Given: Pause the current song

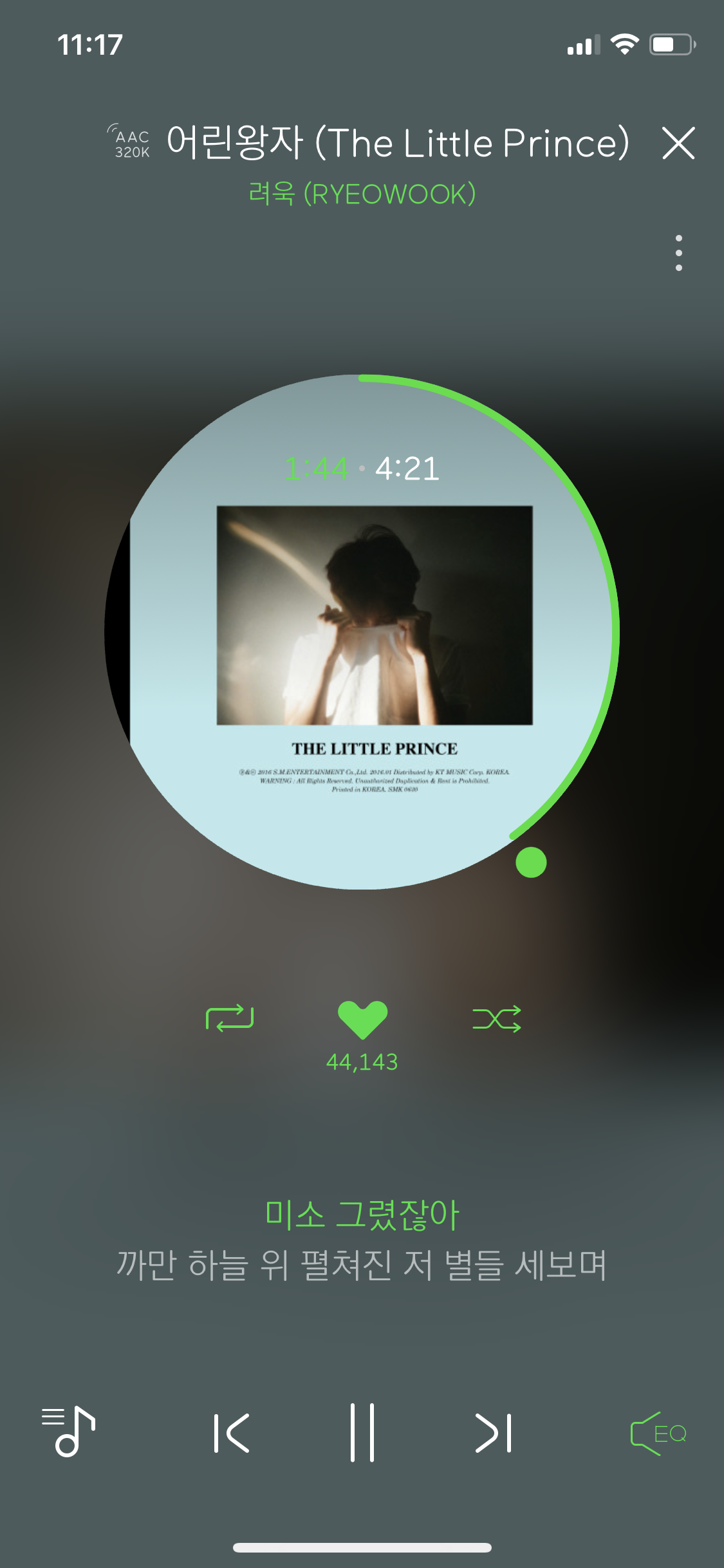Looking at the screenshot, I should (x=362, y=1433).
